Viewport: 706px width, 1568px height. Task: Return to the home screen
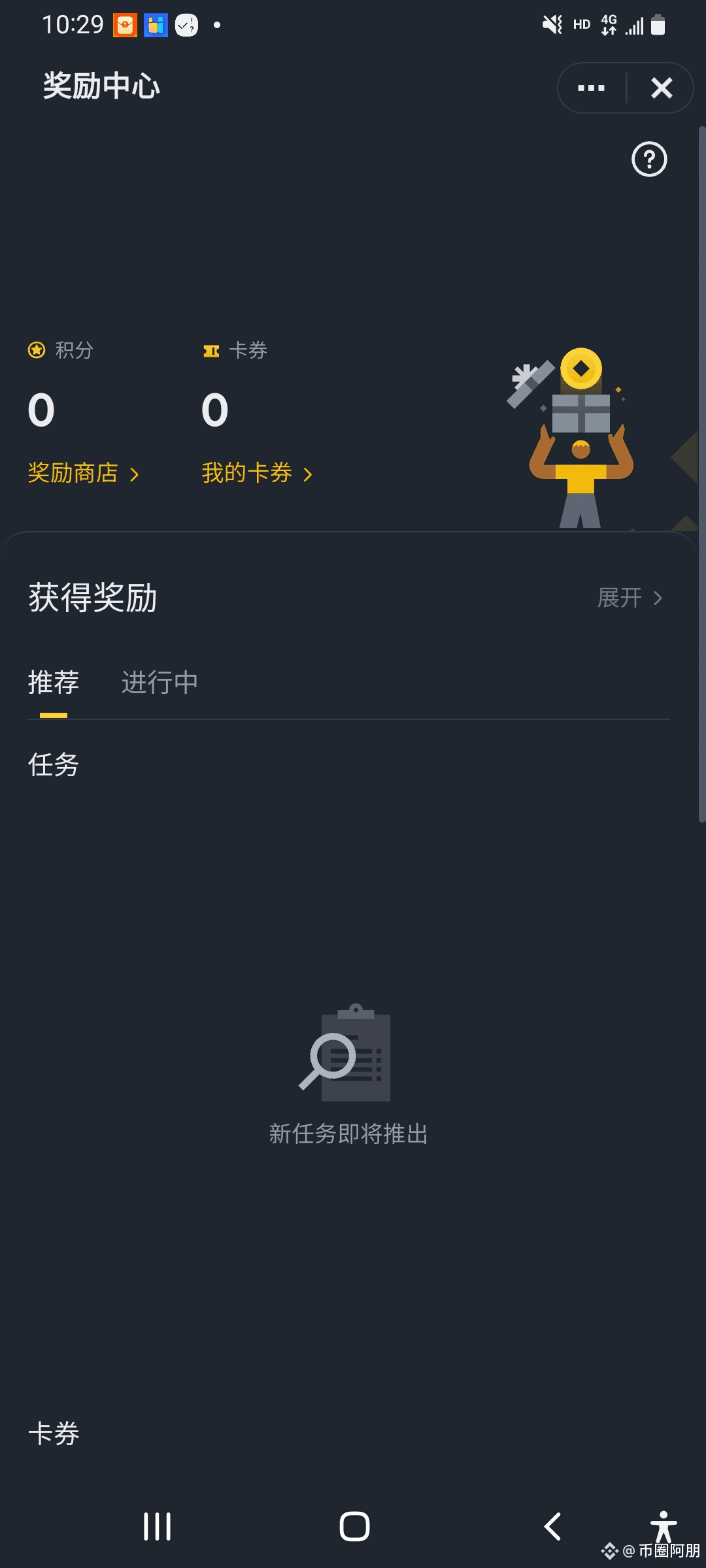click(354, 1527)
